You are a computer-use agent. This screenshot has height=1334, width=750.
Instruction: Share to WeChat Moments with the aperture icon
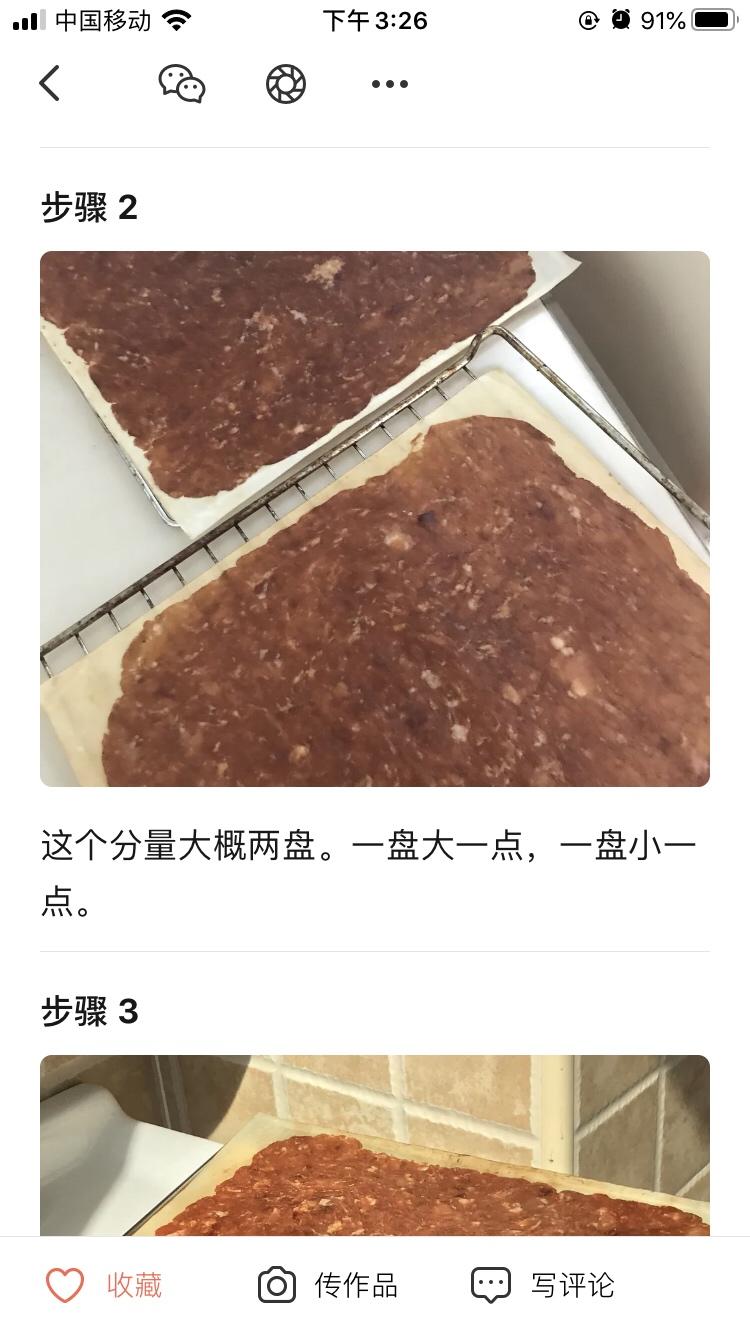[x=286, y=83]
